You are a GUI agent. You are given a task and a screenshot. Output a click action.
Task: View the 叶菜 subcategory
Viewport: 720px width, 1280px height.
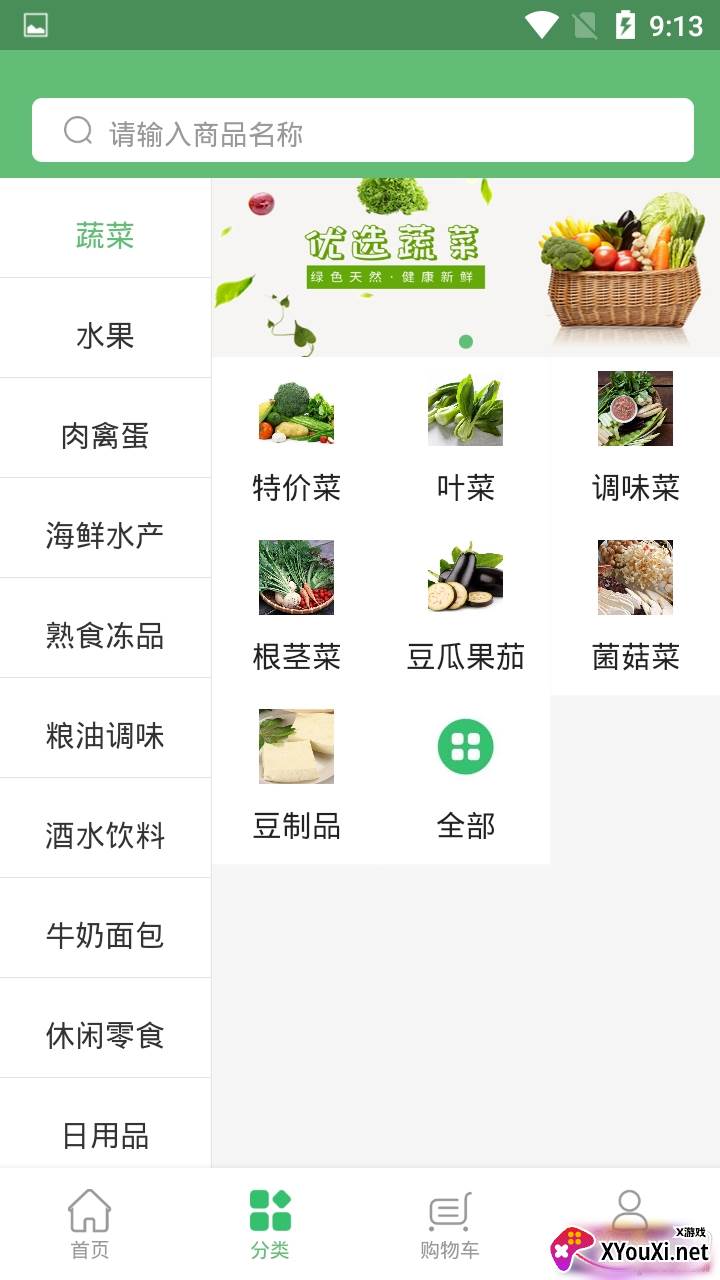click(465, 437)
